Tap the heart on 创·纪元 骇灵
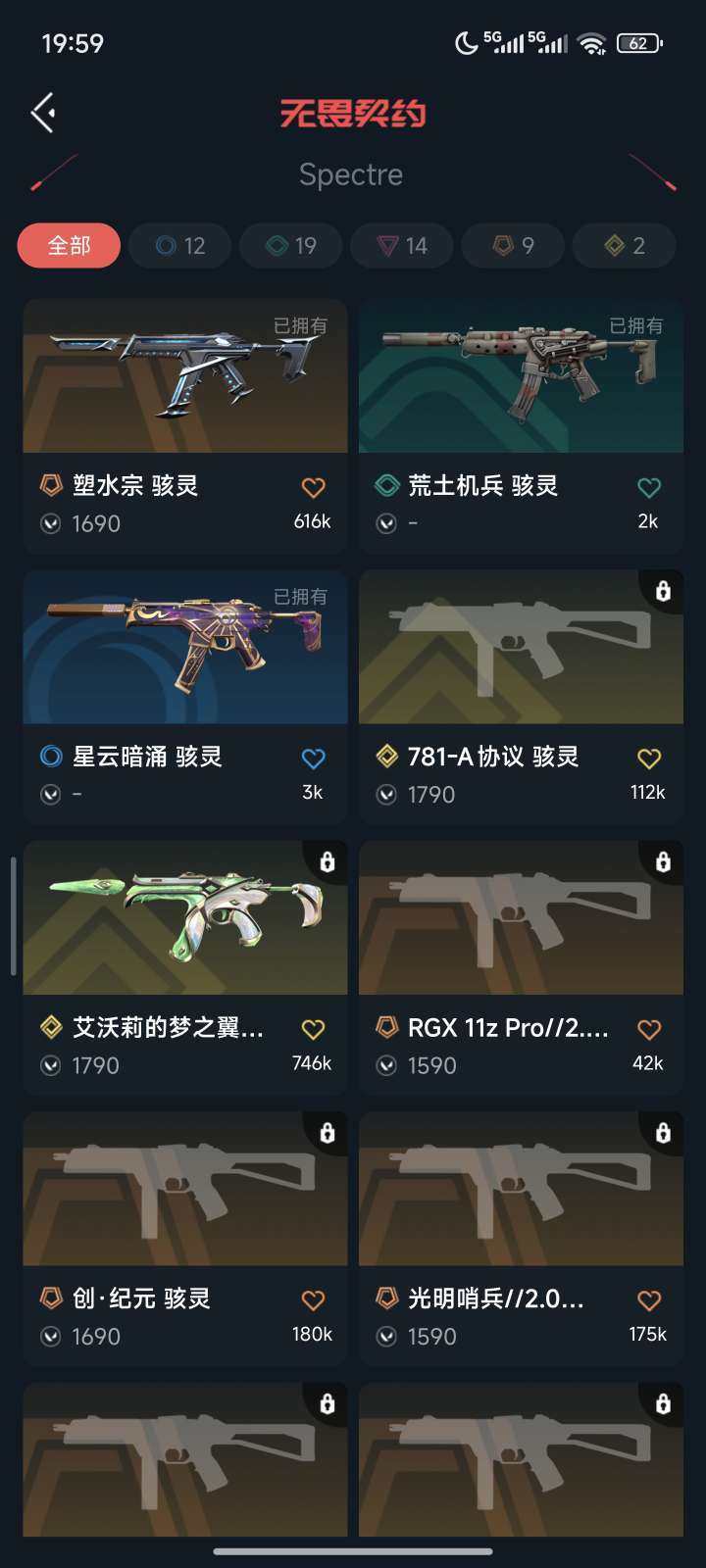 (313, 1299)
